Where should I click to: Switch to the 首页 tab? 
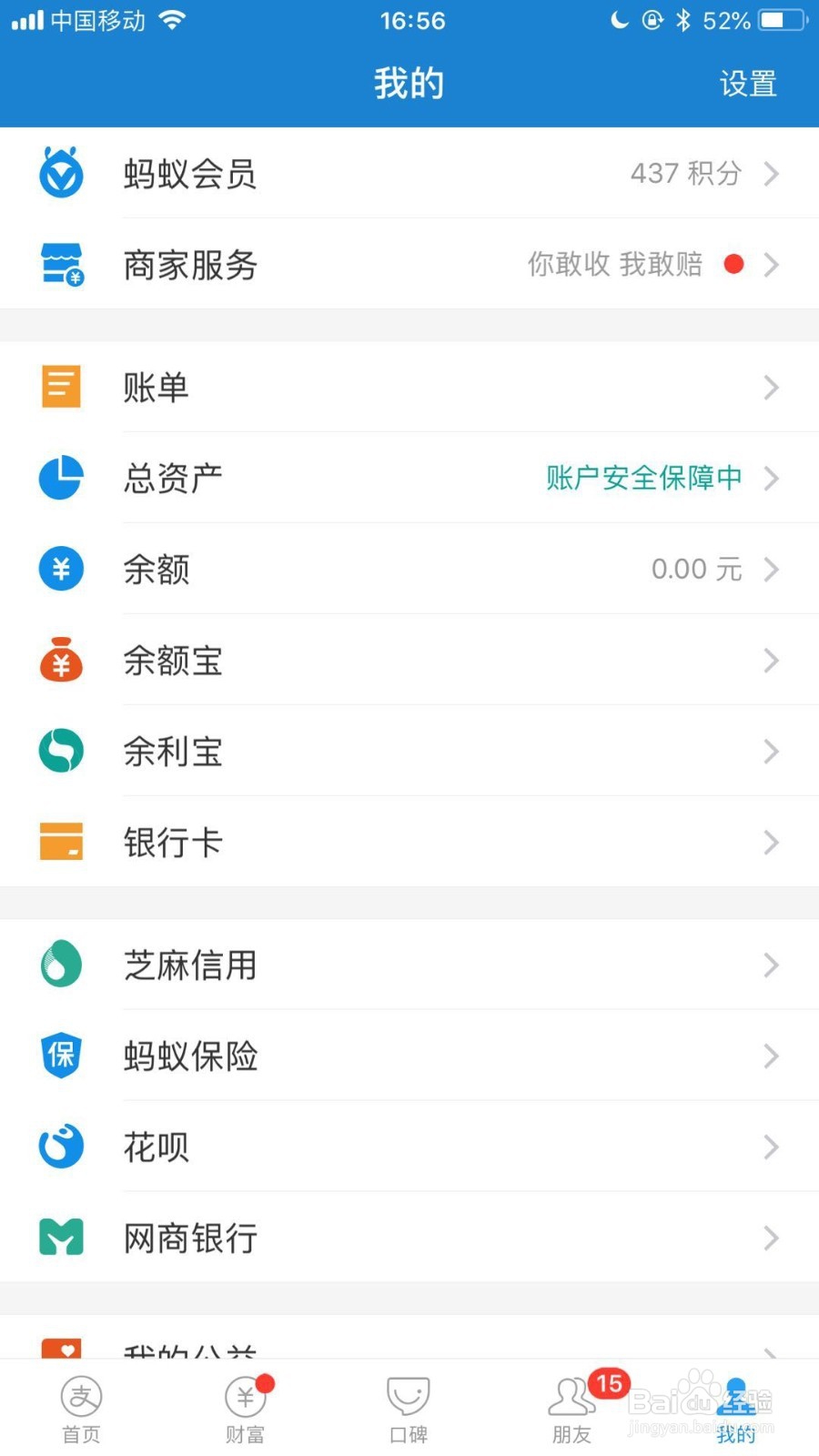[82, 1409]
